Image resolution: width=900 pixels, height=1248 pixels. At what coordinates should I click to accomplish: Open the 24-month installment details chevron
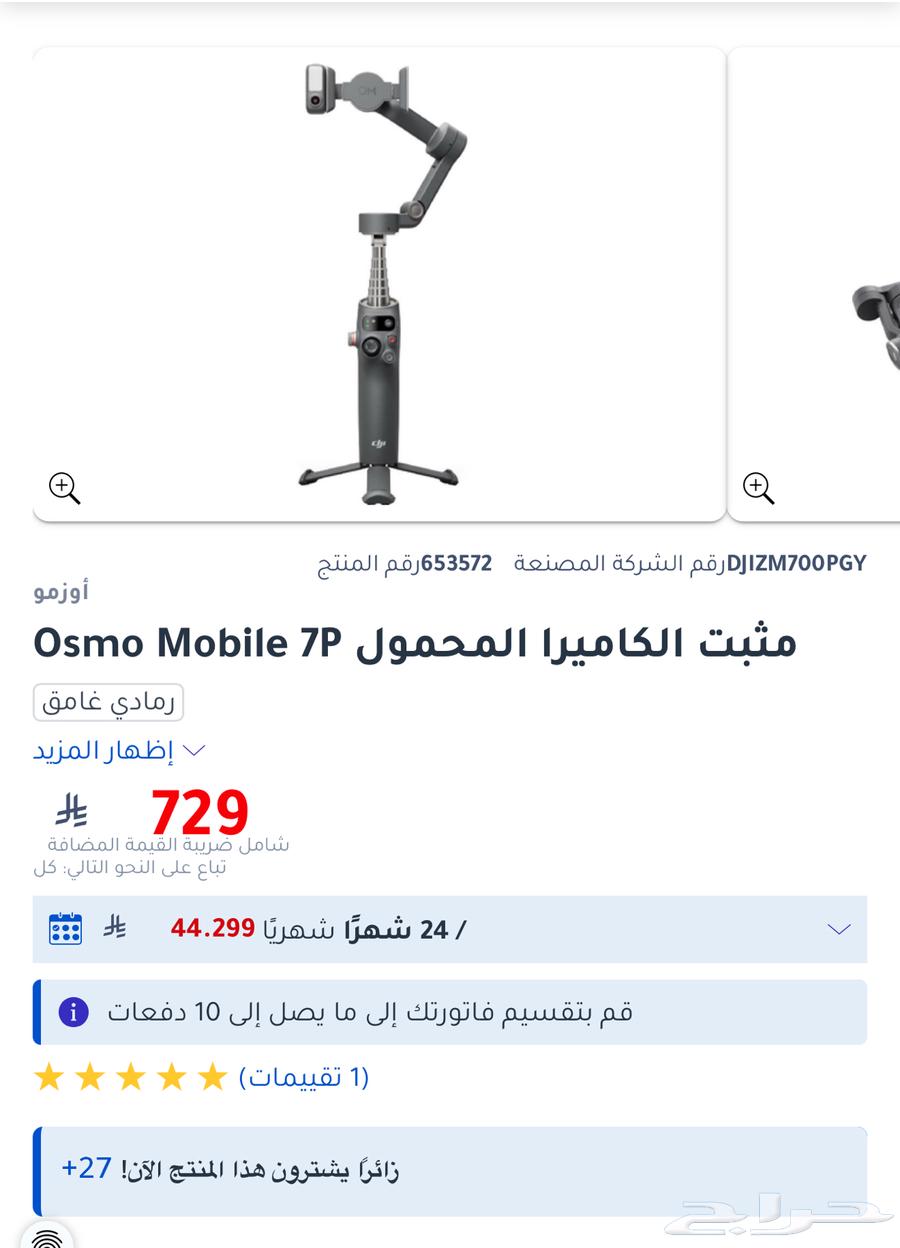838,927
